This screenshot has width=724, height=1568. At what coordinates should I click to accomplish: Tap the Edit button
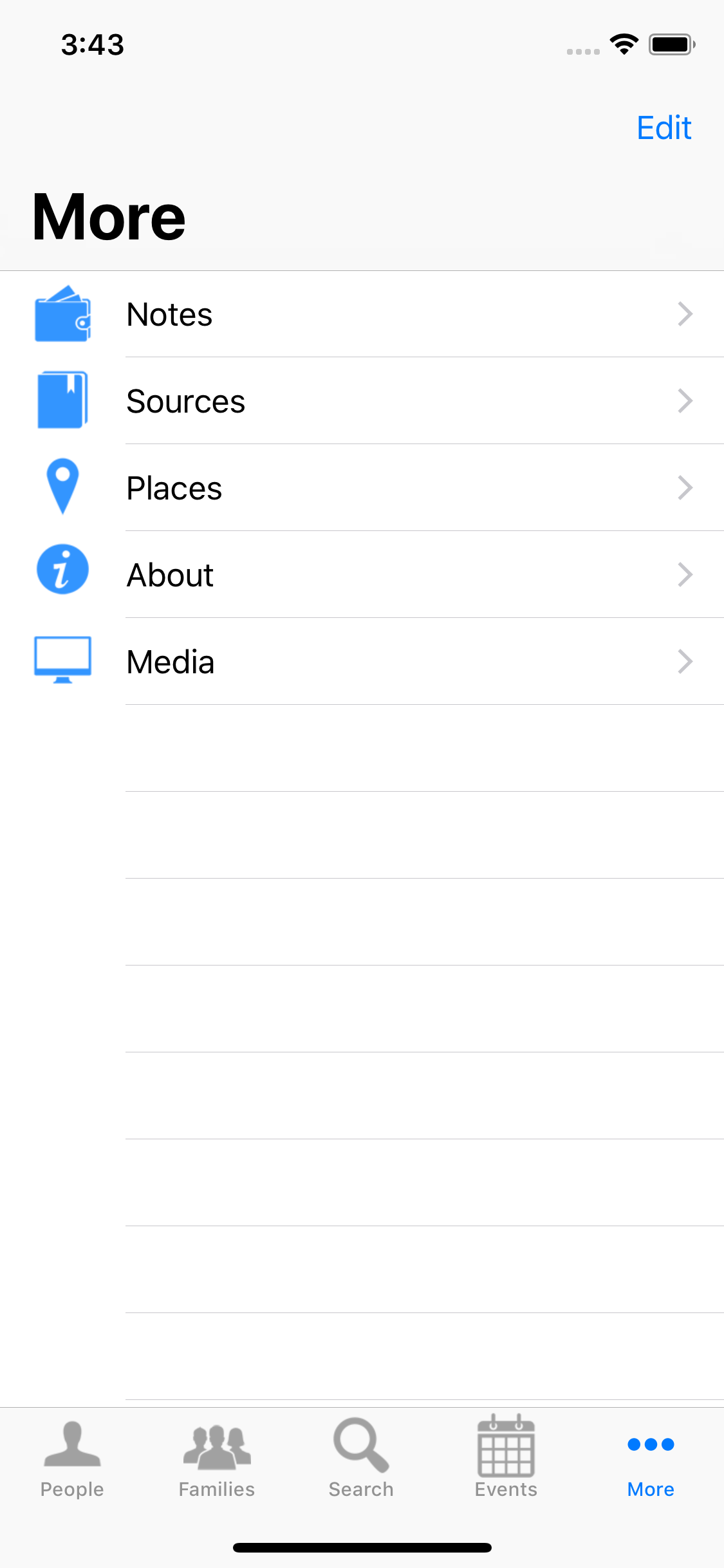(664, 127)
